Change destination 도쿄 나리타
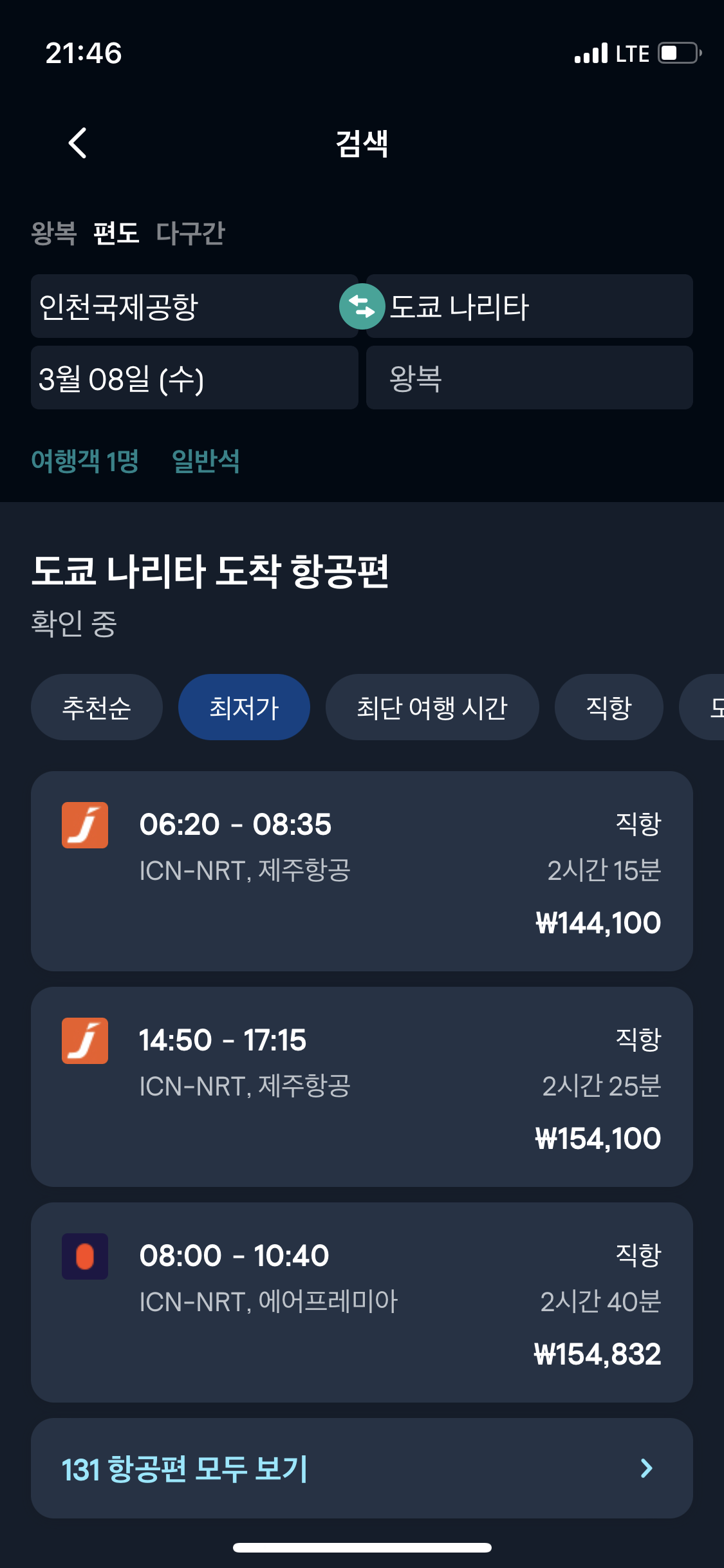This screenshot has height=1568, width=724. pos(530,306)
